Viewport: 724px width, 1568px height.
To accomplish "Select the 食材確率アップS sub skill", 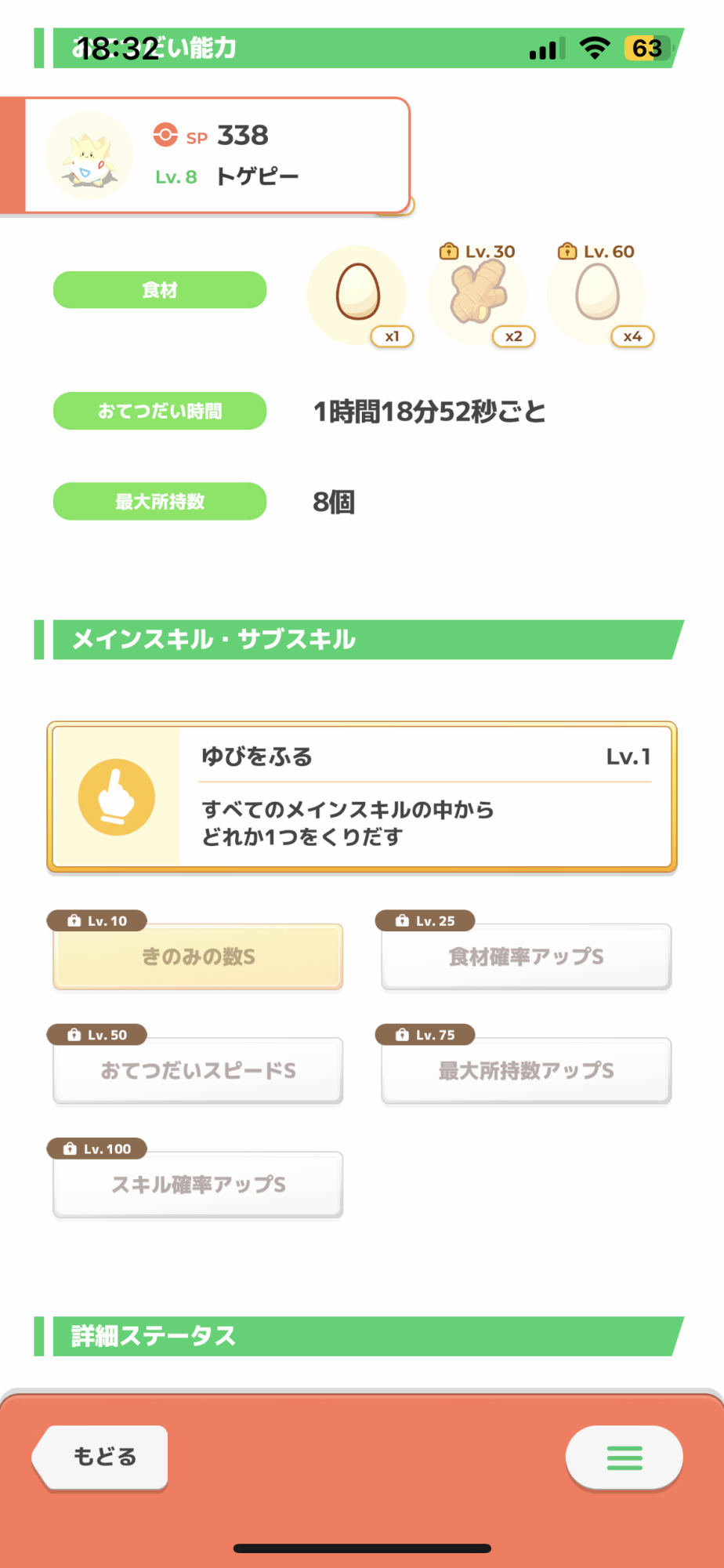I will pyautogui.click(x=527, y=956).
